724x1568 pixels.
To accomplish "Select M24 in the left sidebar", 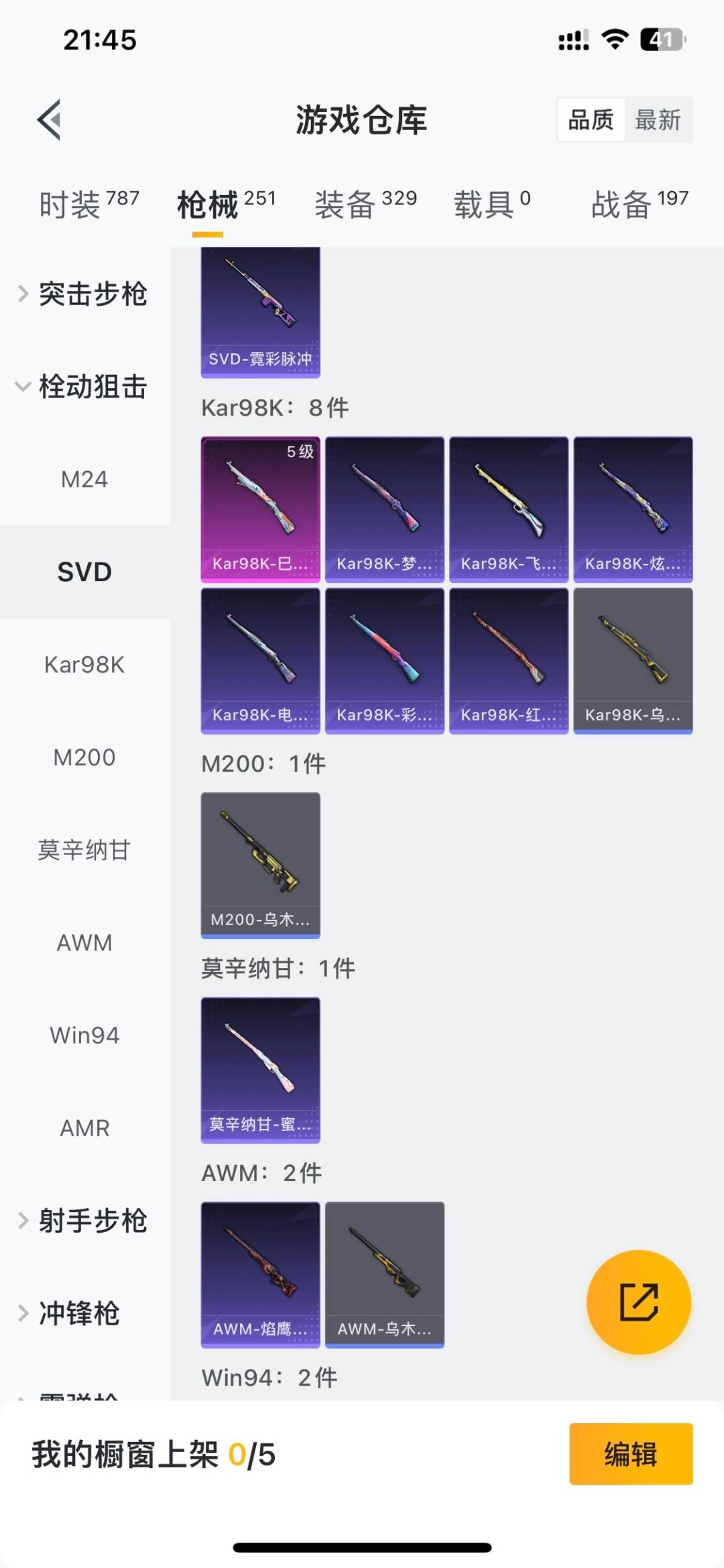I will pyautogui.click(x=85, y=479).
